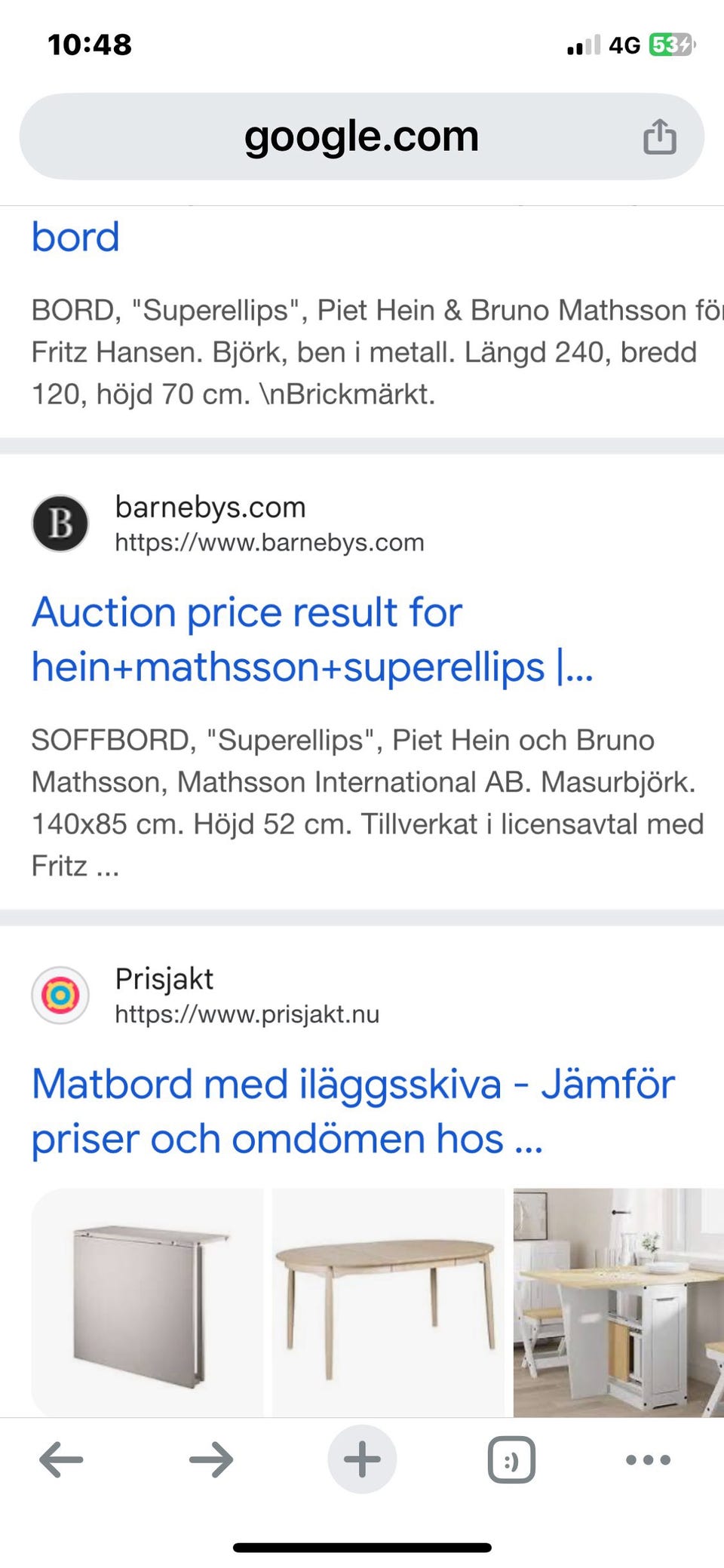Go back to the previous page
The height and width of the screenshot is (1568, 724).
[61, 1459]
